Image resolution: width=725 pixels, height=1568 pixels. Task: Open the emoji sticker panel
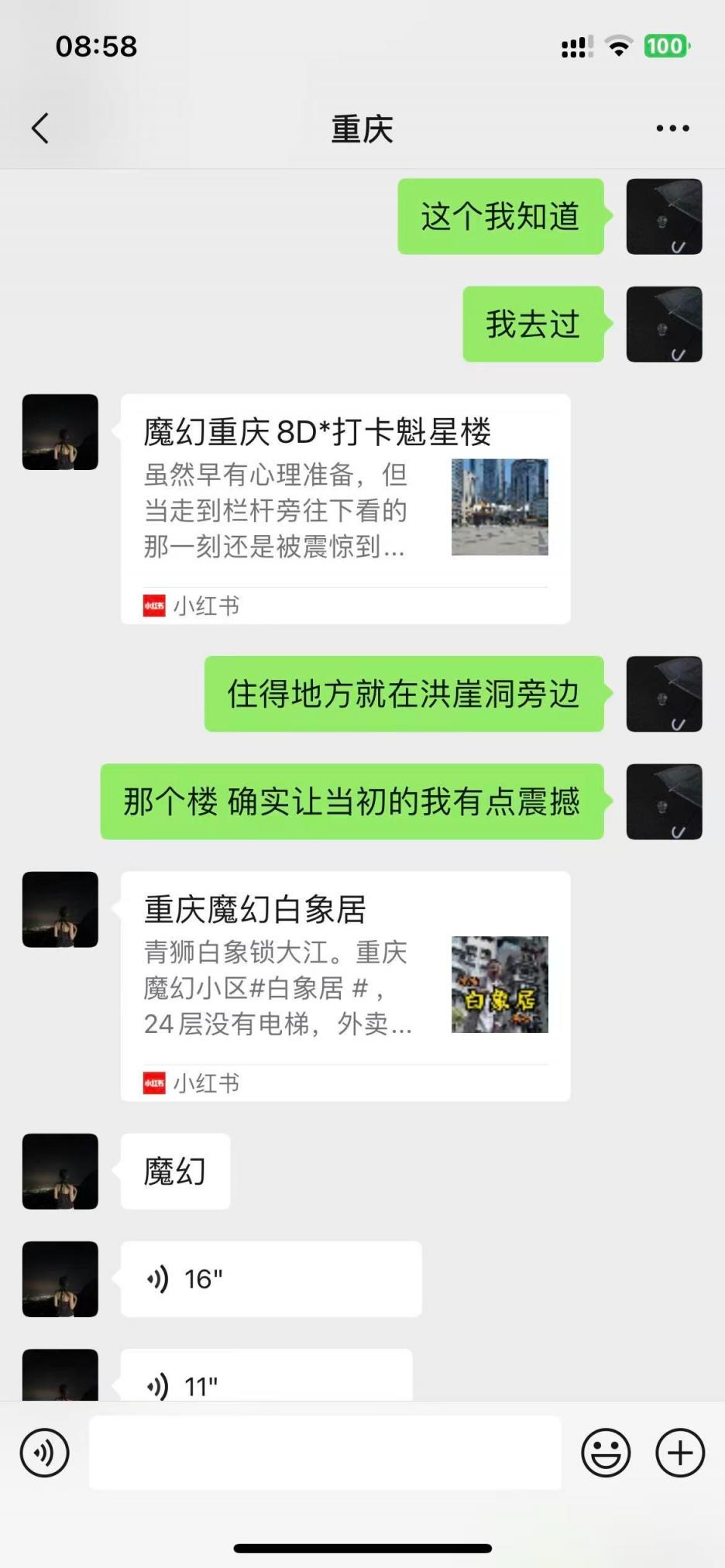coord(606,1453)
